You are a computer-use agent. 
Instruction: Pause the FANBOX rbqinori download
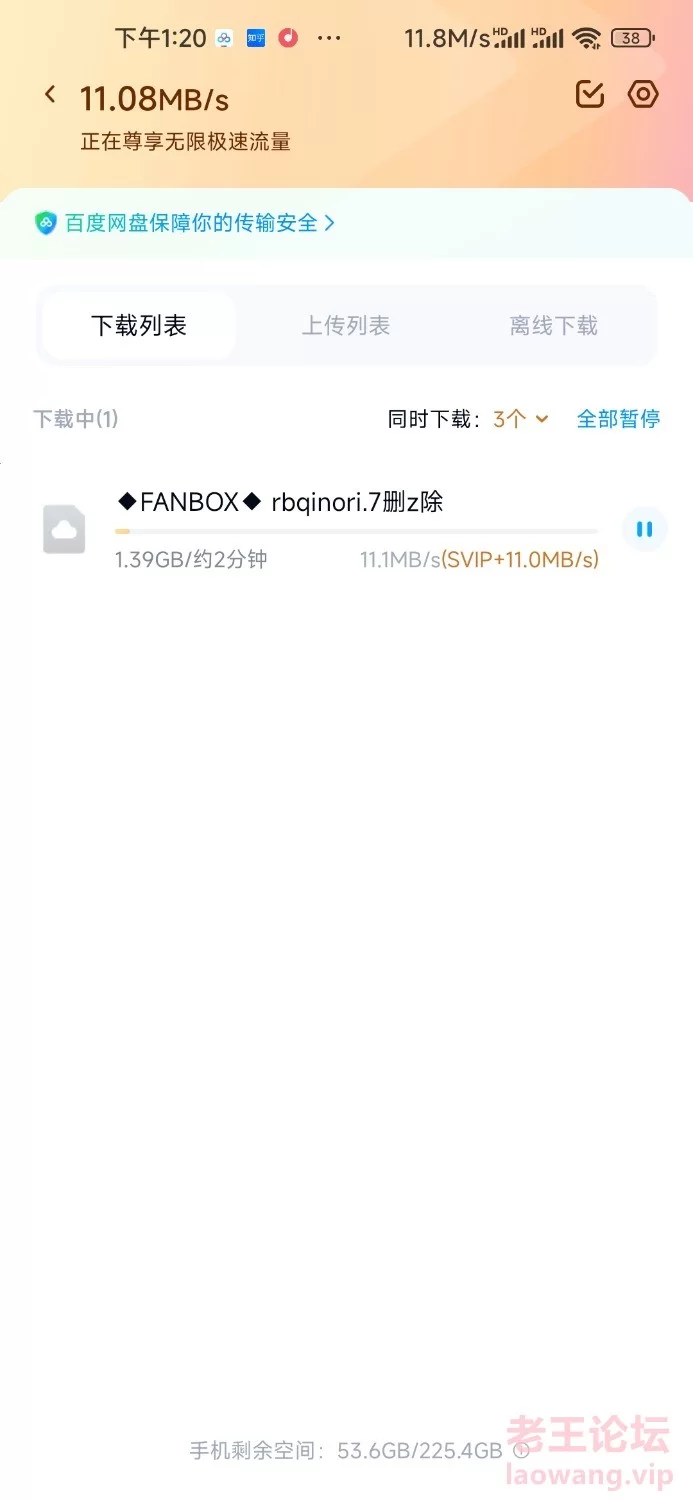coord(644,529)
